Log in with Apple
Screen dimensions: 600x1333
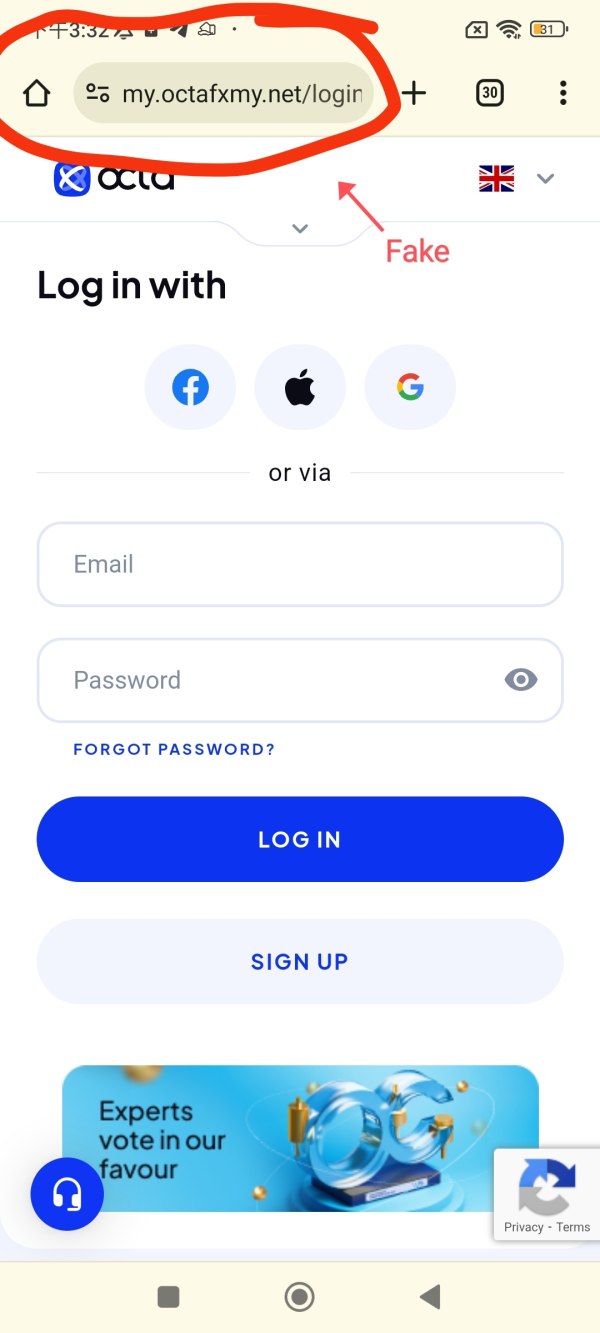click(x=300, y=387)
